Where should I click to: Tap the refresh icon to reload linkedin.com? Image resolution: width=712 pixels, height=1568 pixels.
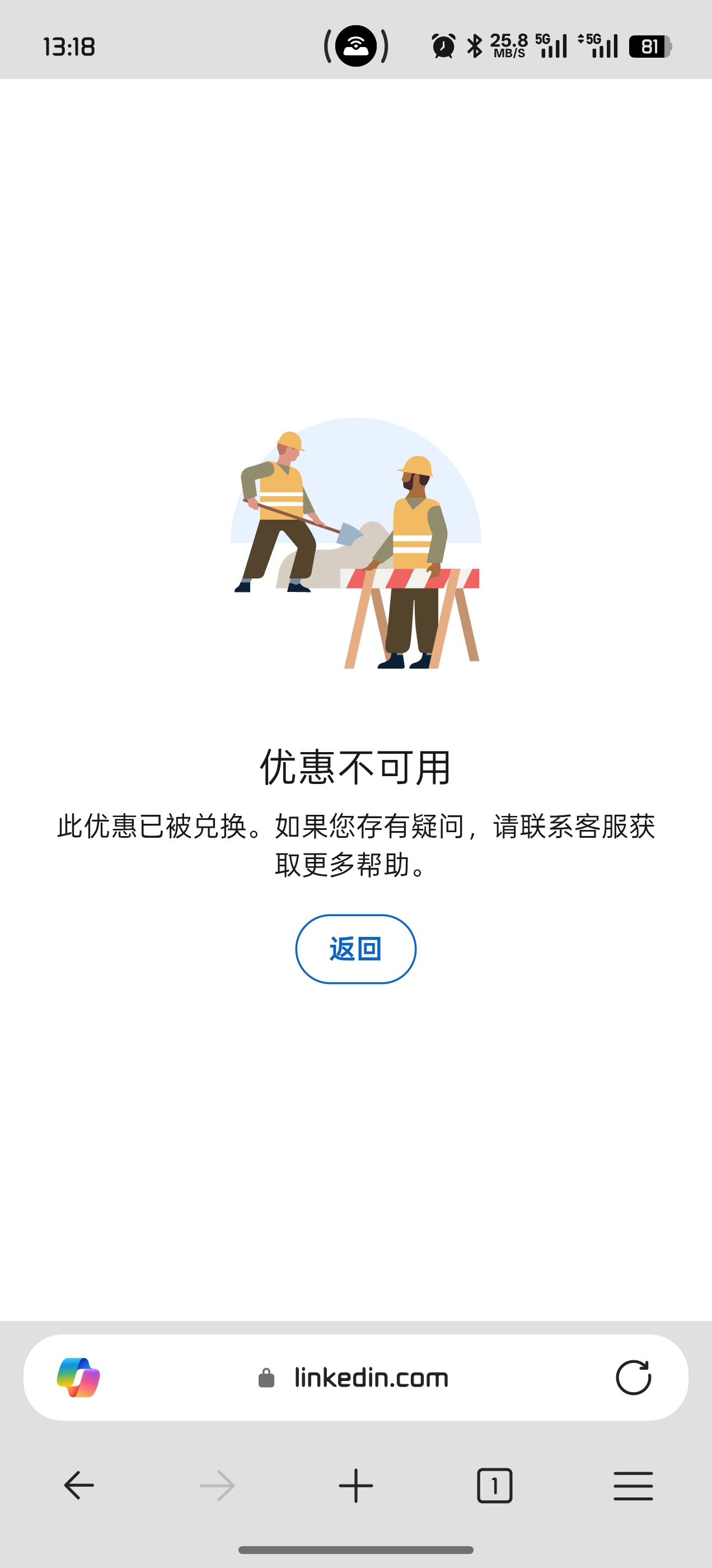click(x=634, y=1377)
